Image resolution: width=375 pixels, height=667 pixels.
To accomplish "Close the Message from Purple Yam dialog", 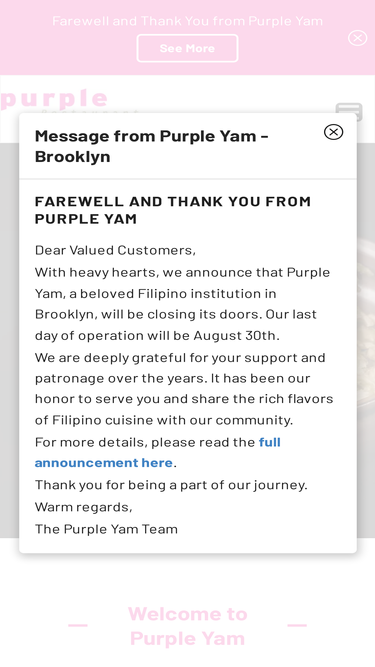I will coord(334,132).
